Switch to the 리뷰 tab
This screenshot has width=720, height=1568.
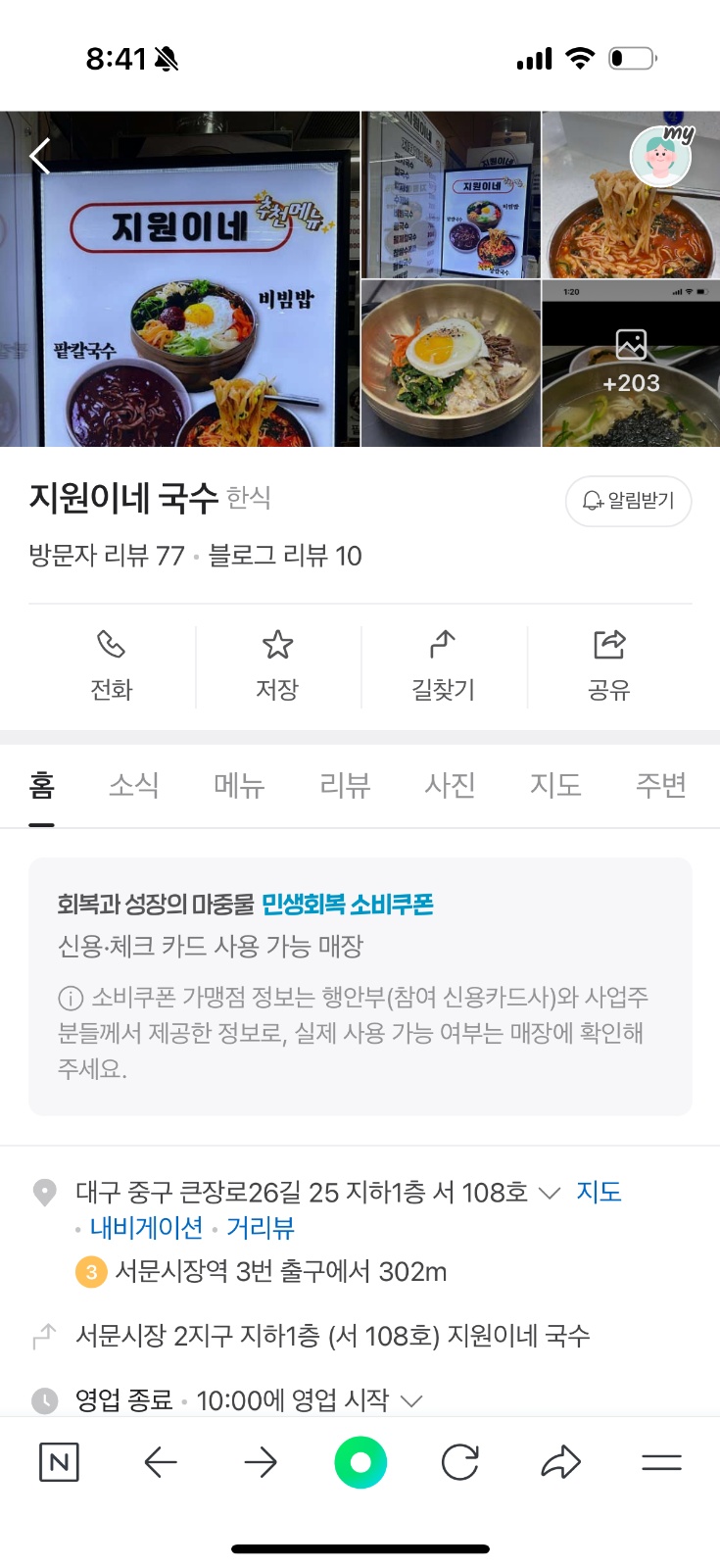click(344, 786)
